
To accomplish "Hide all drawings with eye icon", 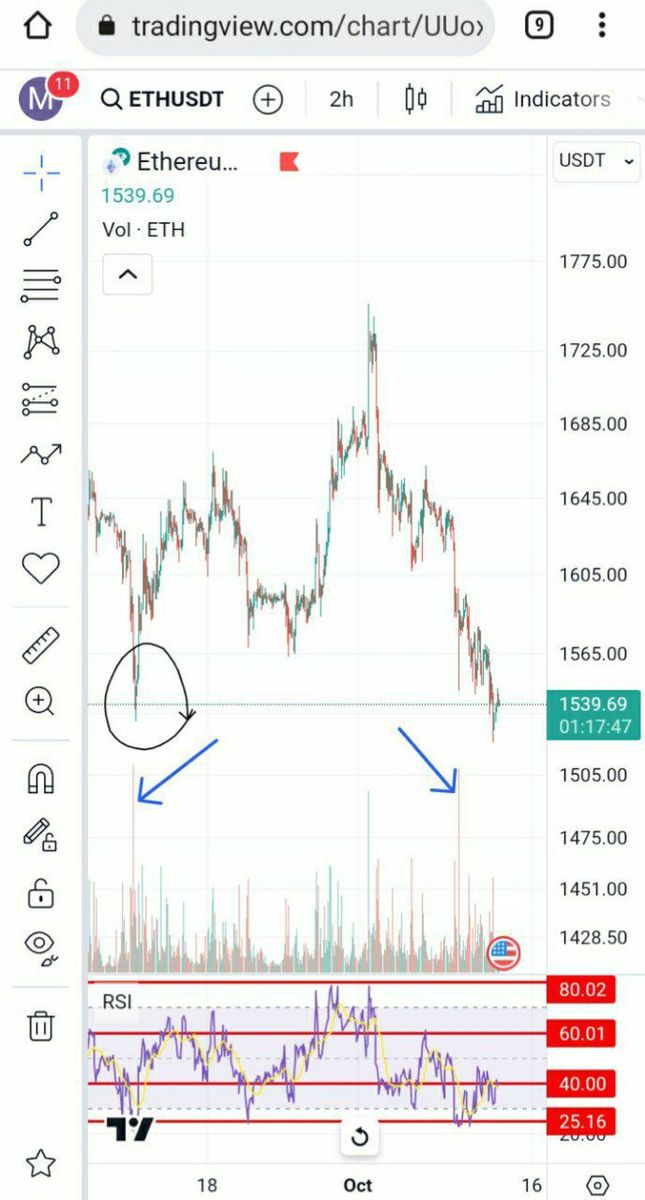I will 41,944.
